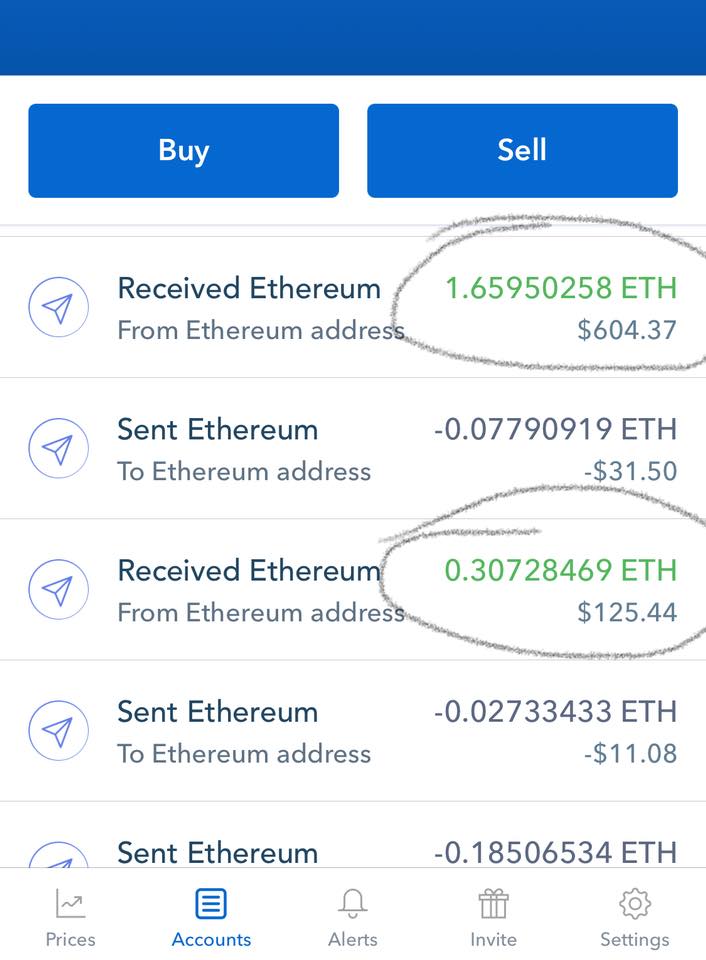
Task: Open the 1.65950258 ETH received transaction
Action: click(x=353, y=308)
